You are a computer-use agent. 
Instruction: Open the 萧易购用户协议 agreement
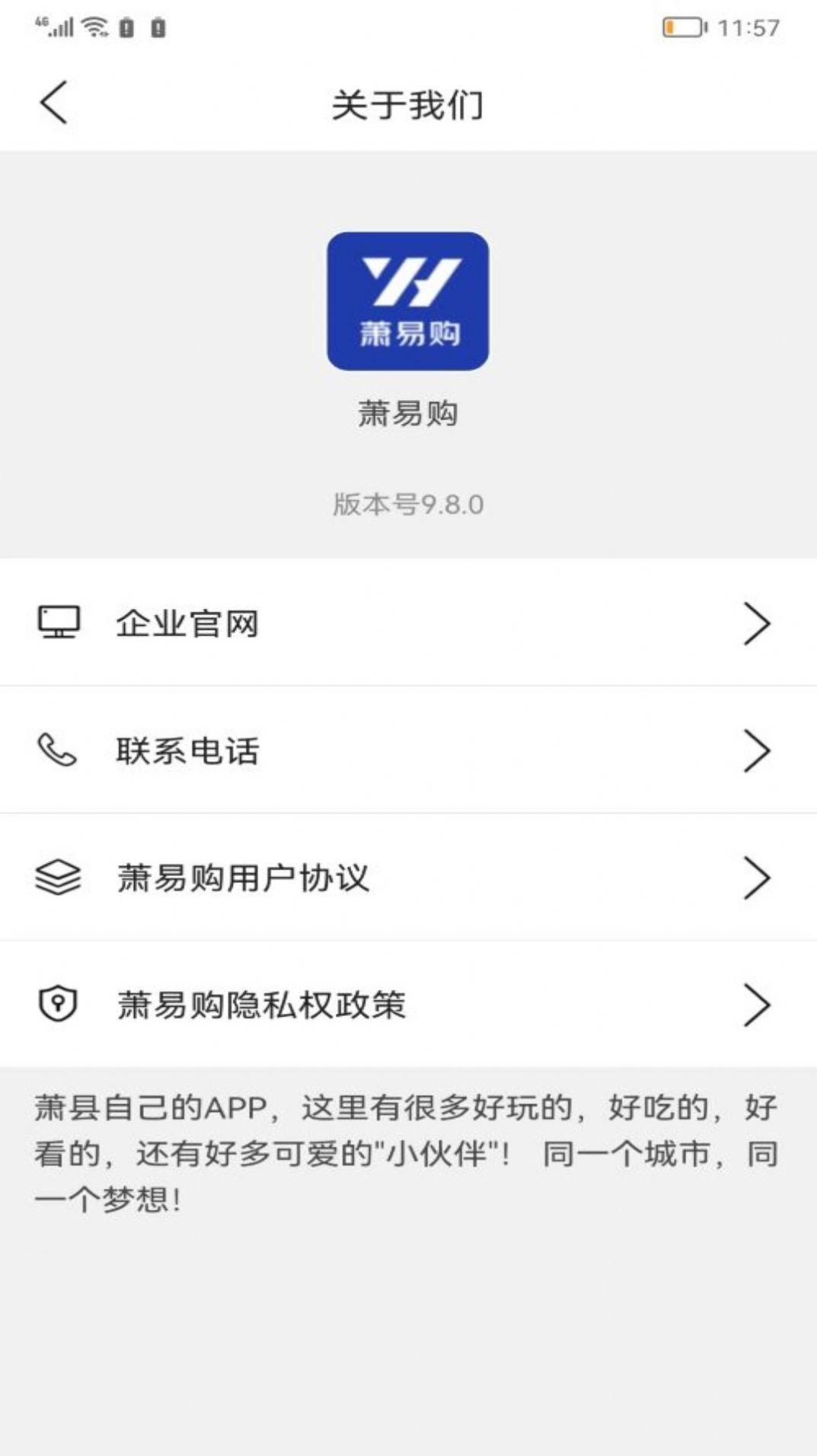pos(244,877)
